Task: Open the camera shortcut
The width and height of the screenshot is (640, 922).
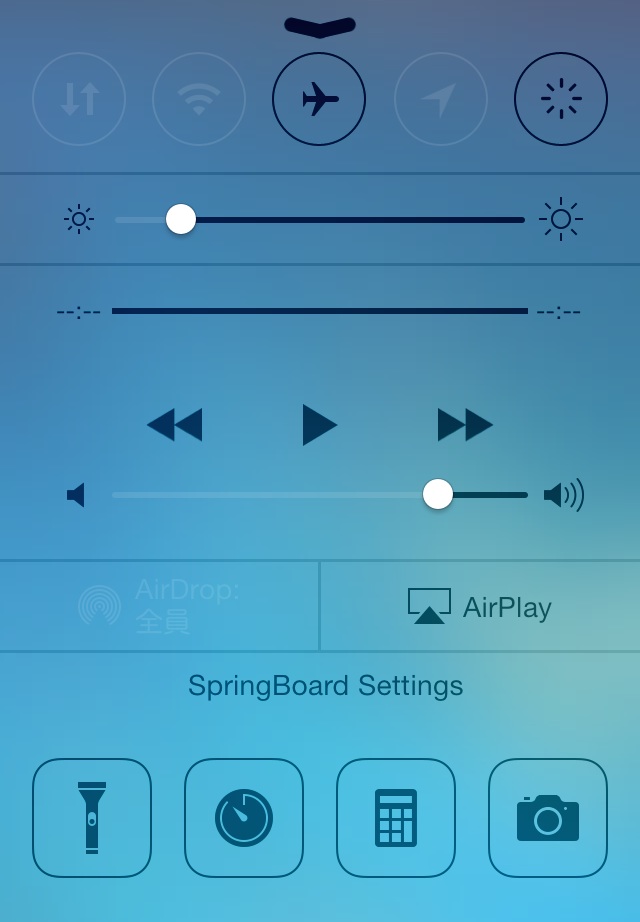Action: 548,818
